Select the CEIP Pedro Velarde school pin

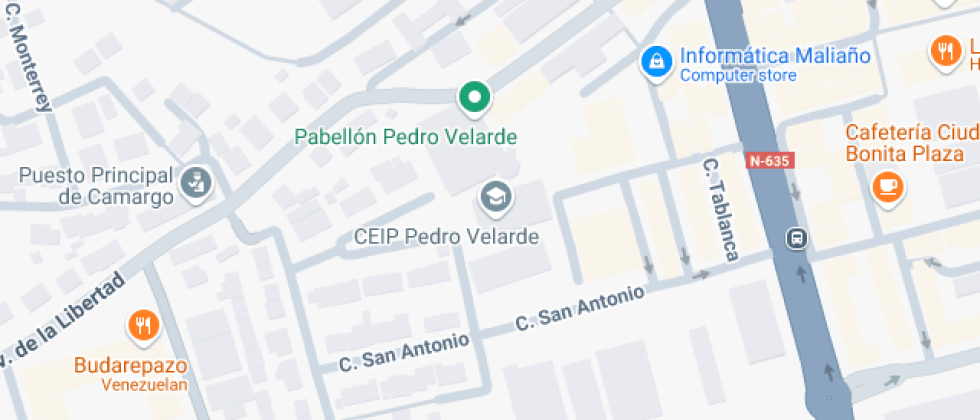point(494,197)
